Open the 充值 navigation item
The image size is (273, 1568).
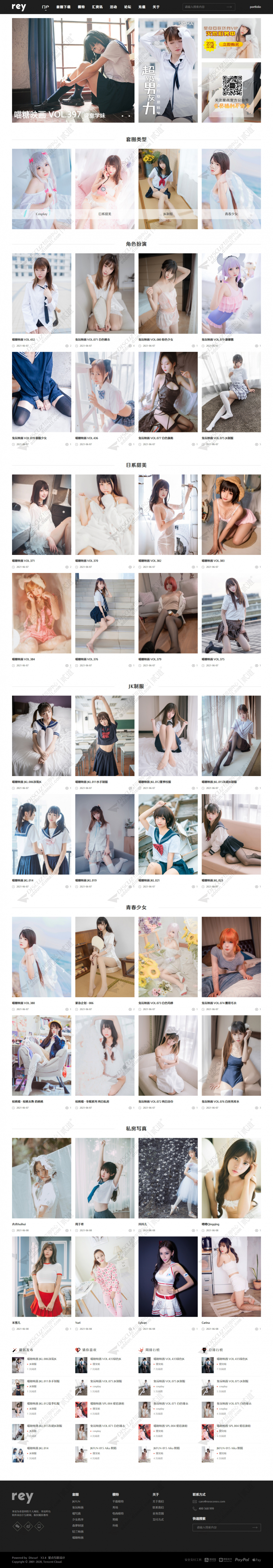pyautogui.click(x=142, y=7)
